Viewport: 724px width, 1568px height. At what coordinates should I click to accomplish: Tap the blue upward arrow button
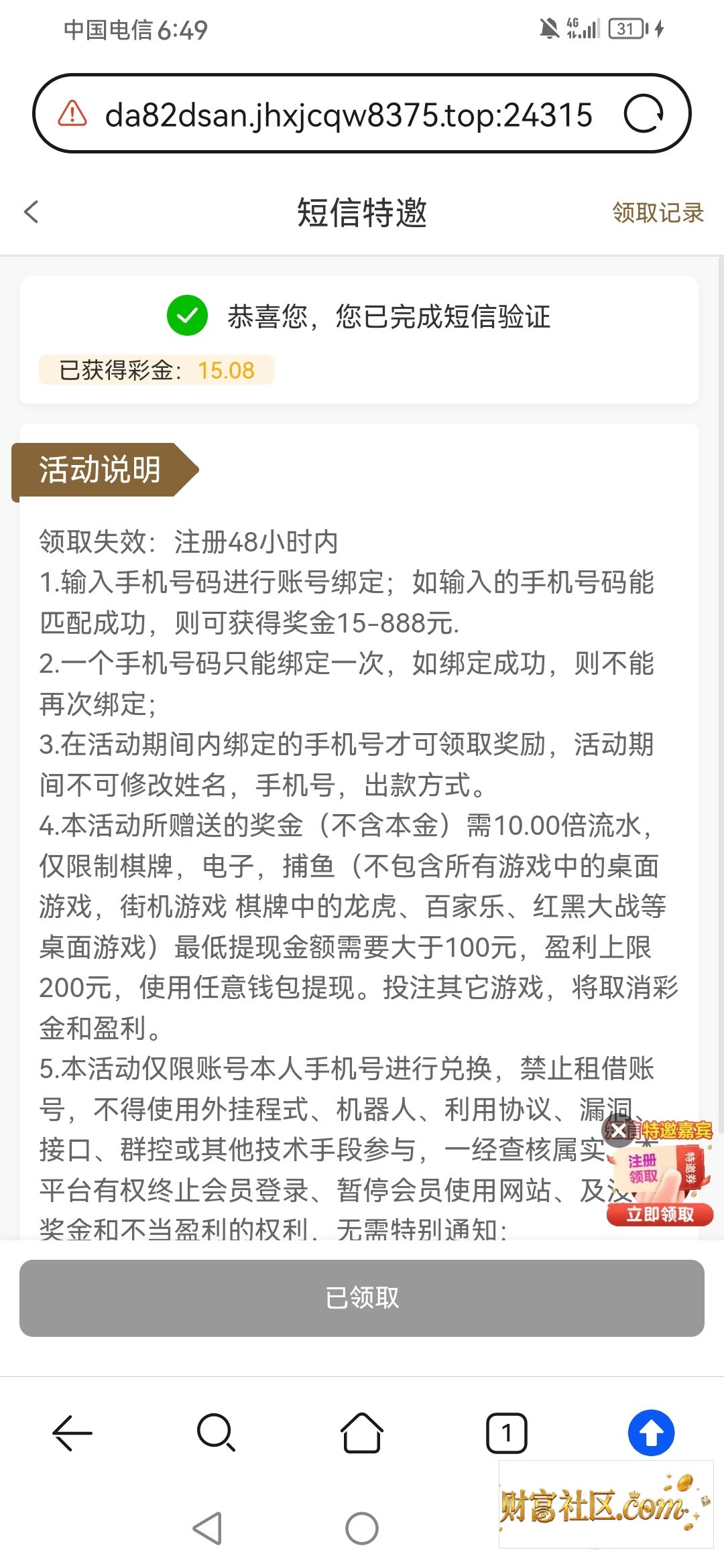pyautogui.click(x=651, y=1433)
